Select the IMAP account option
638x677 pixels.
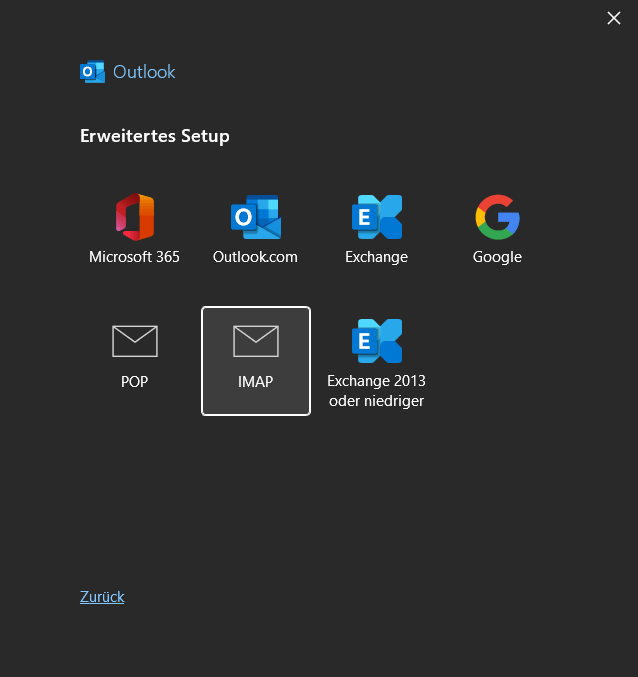256,360
